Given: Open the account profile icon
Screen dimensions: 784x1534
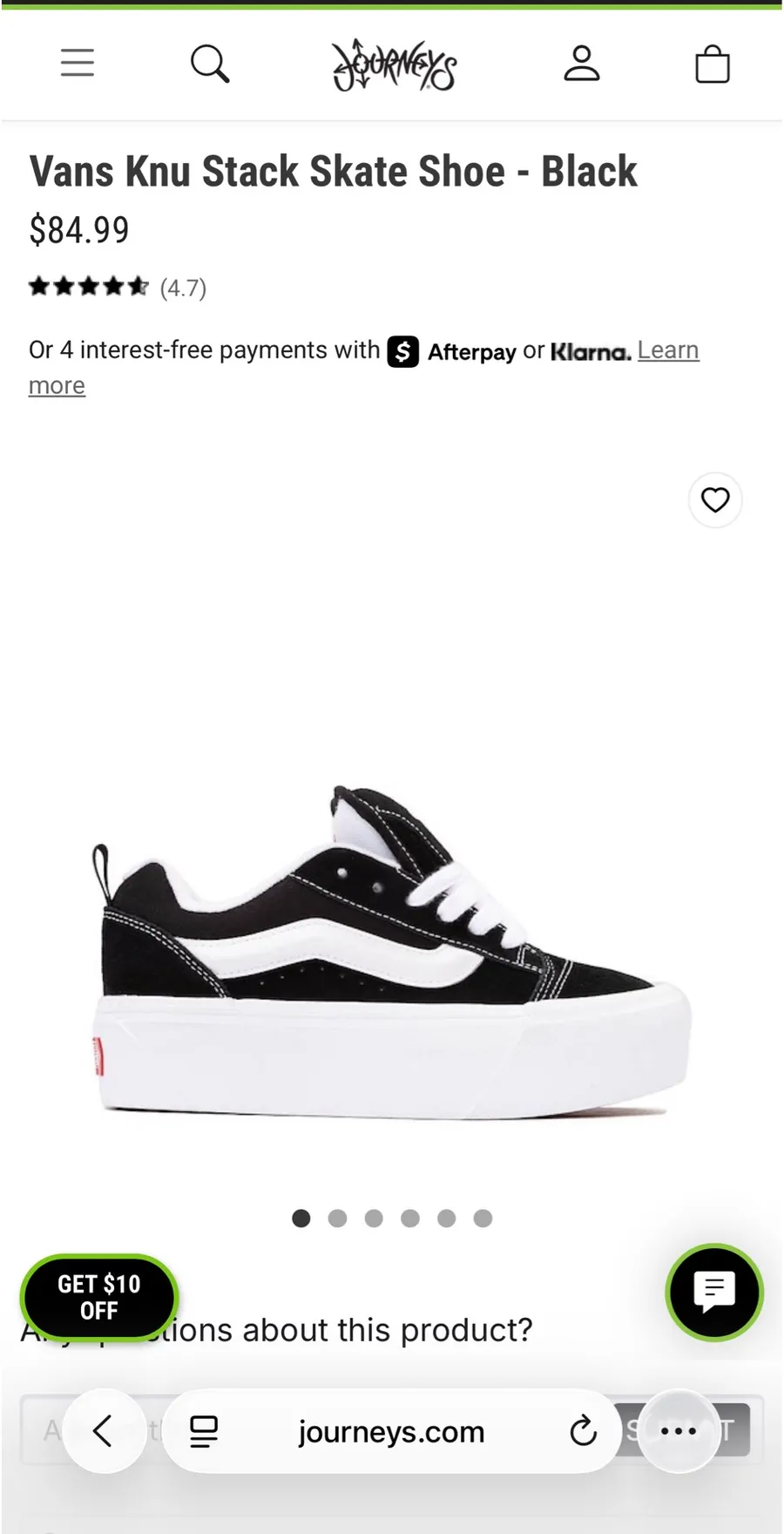Looking at the screenshot, I should (x=582, y=64).
